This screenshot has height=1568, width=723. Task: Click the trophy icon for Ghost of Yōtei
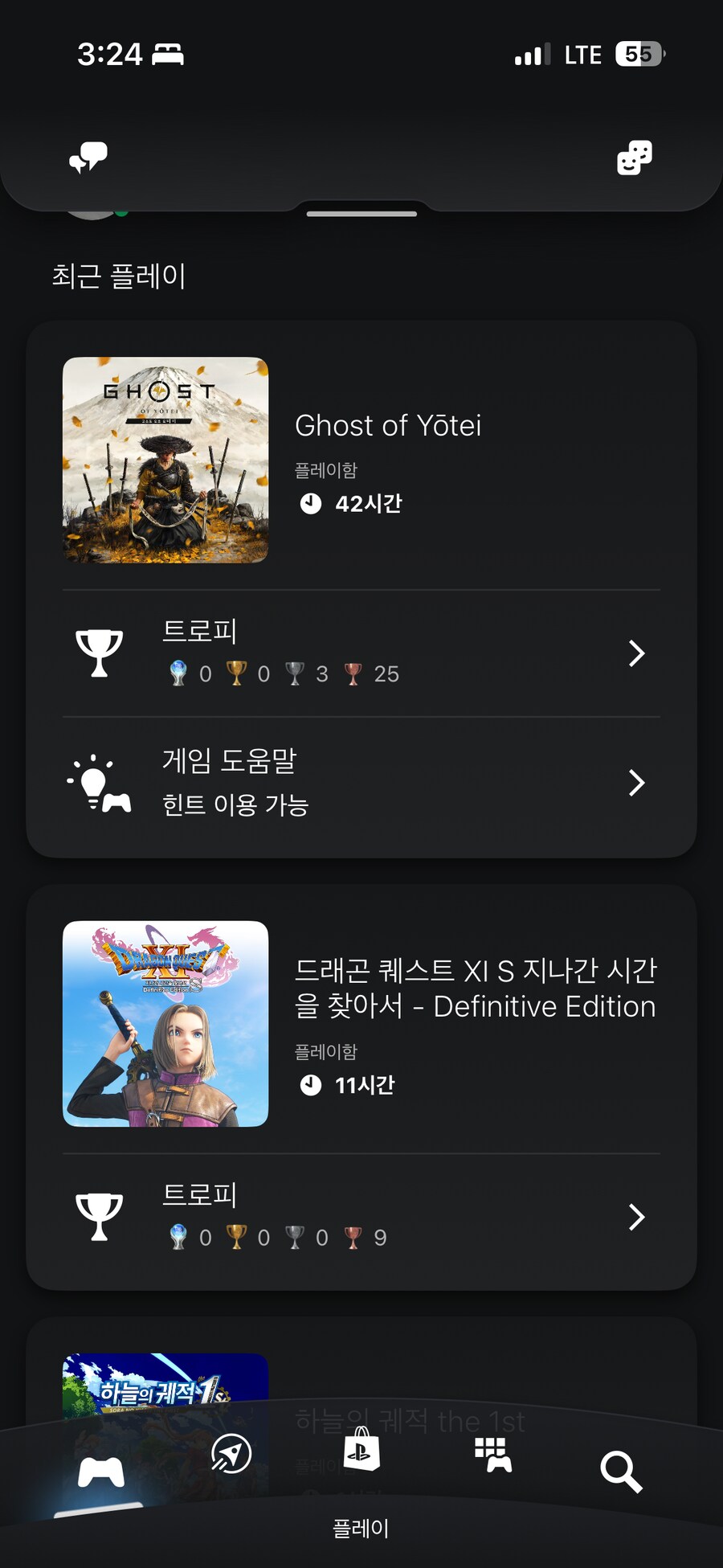tap(99, 653)
